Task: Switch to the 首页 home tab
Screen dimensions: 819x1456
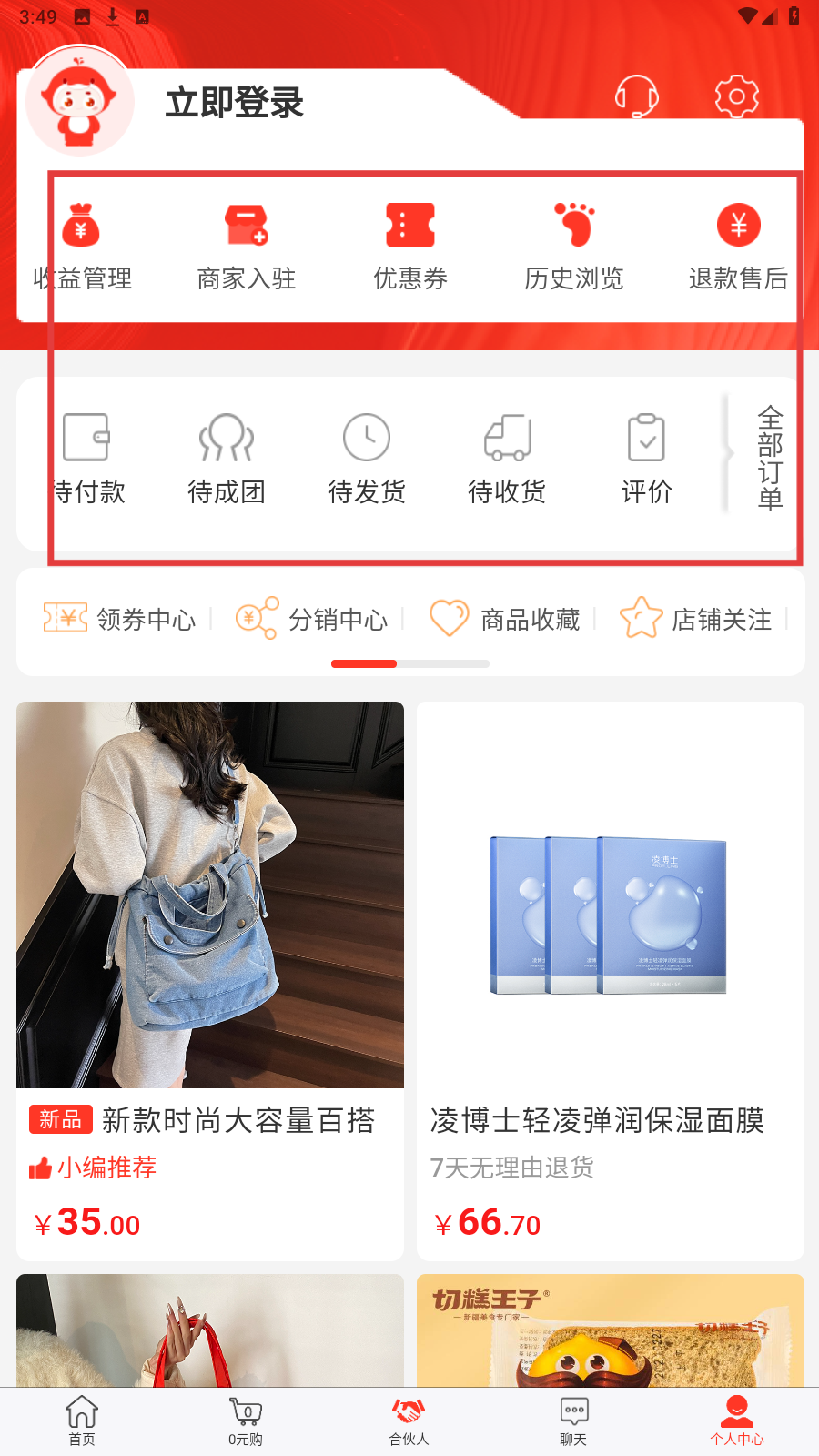Action: click(x=82, y=1420)
